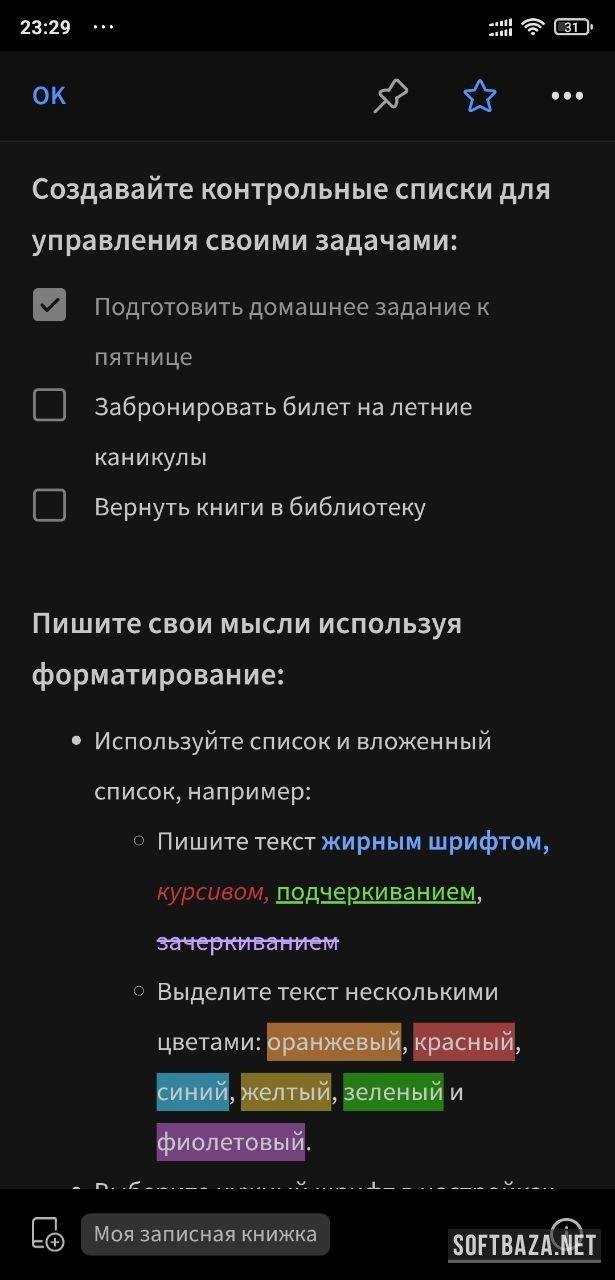Pin this note
This screenshot has width=615, height=1280.
click(x=390, y=96)
